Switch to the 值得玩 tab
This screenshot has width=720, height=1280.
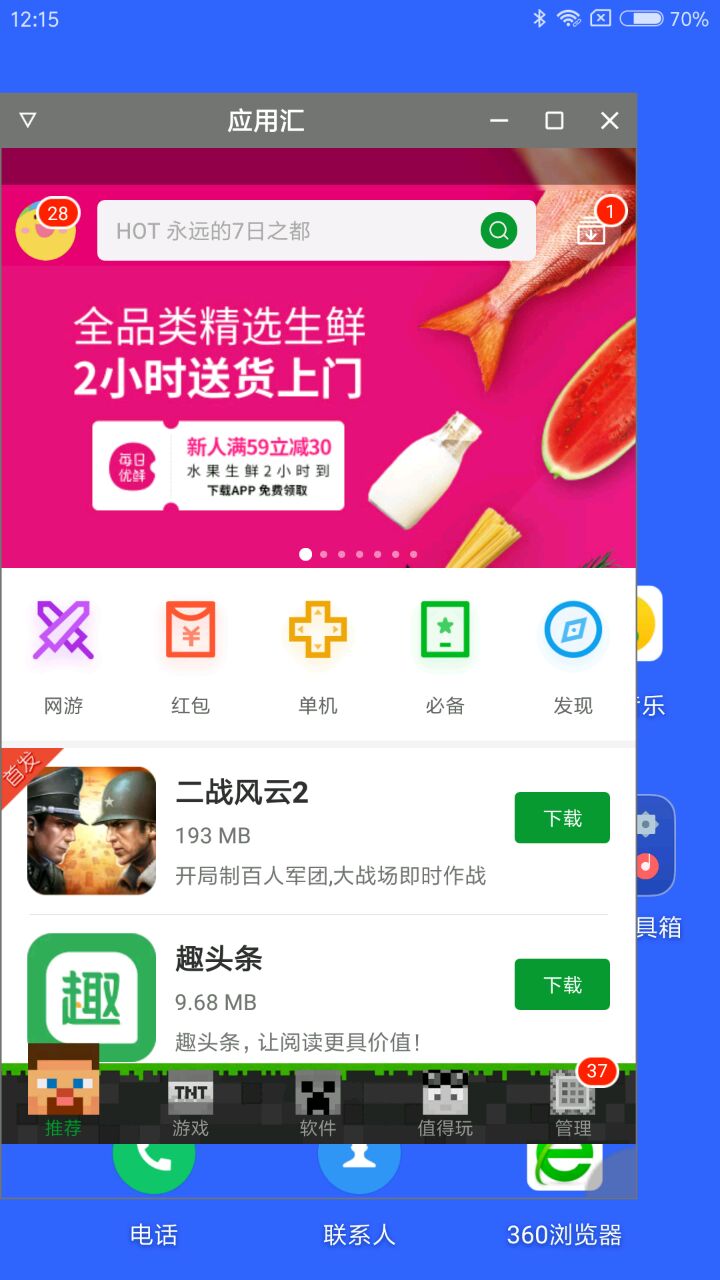point(445,1105)
